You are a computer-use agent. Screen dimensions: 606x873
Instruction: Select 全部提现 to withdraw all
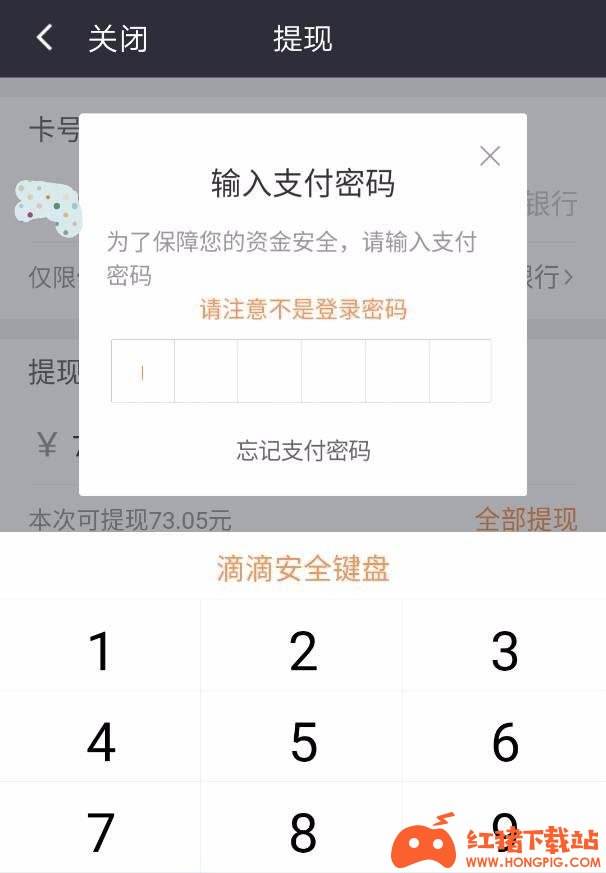[525, 519]
